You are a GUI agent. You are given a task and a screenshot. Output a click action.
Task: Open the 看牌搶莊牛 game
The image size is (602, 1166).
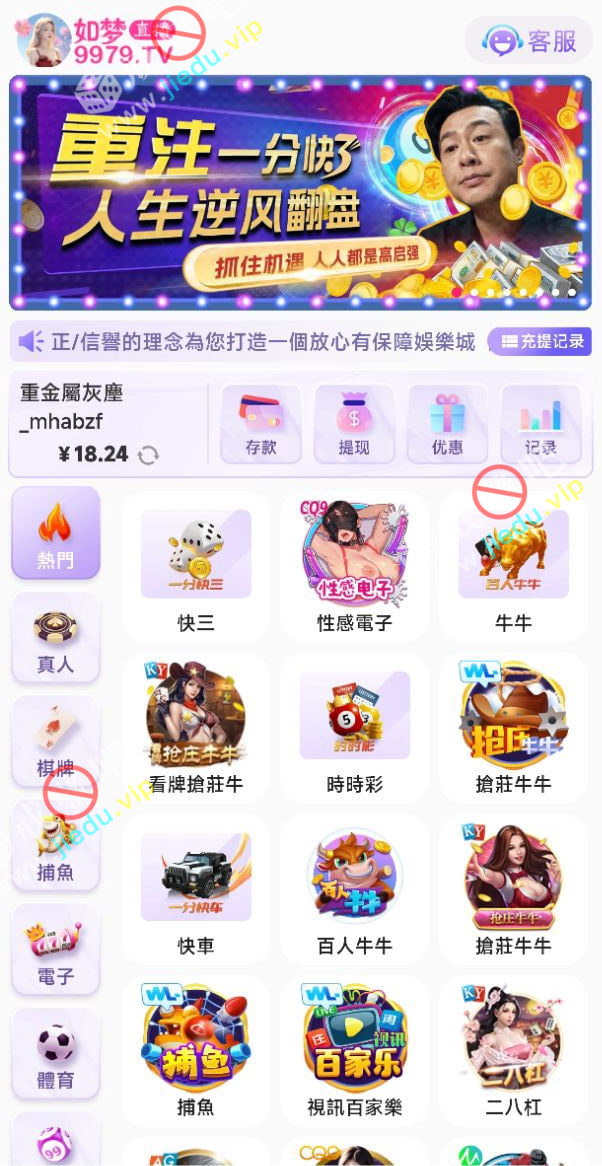tap(196, 727)
